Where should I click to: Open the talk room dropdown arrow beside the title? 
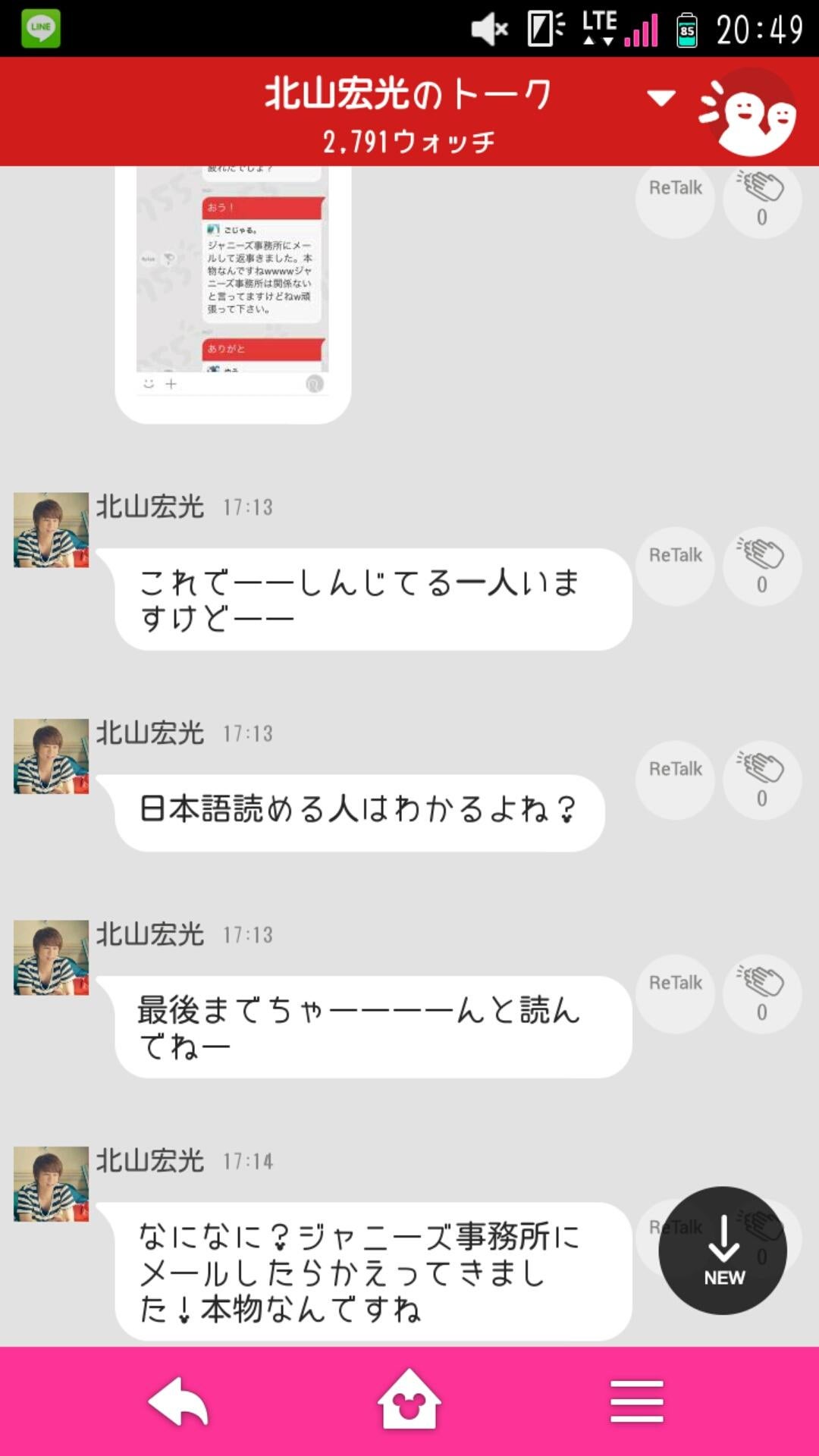(661, 98)
